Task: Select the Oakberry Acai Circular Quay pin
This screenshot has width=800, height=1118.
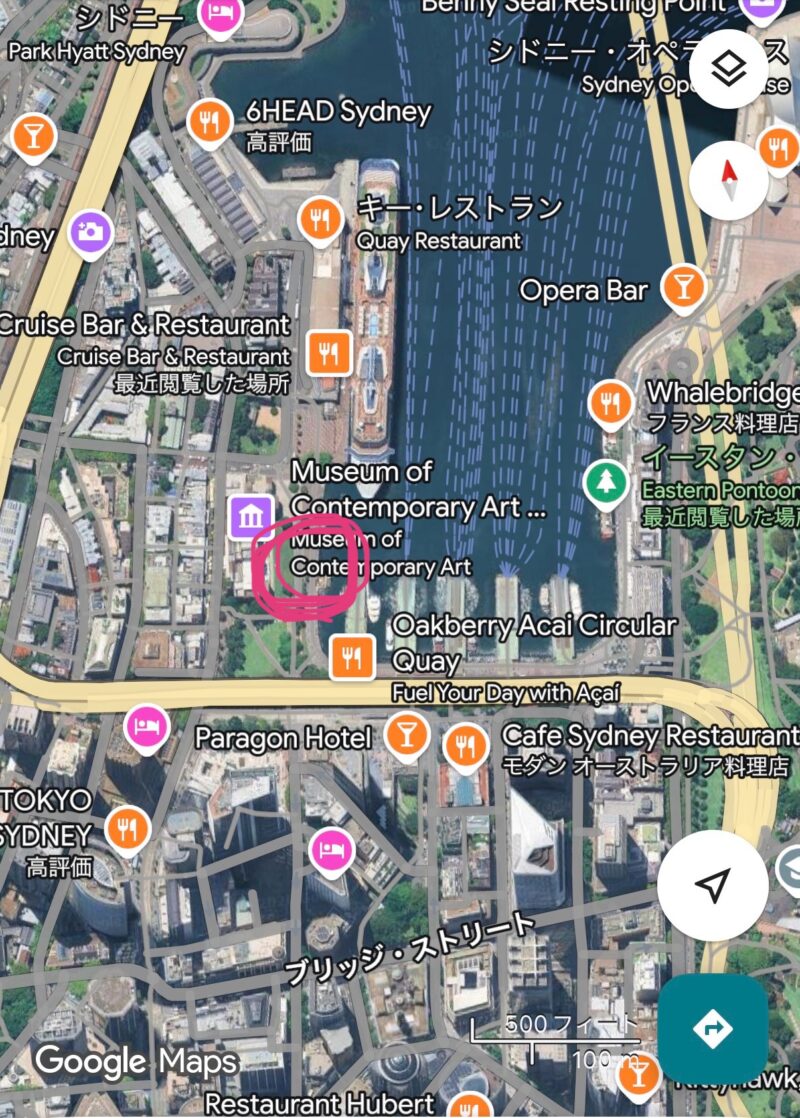Action: click(x=351, y=656)
